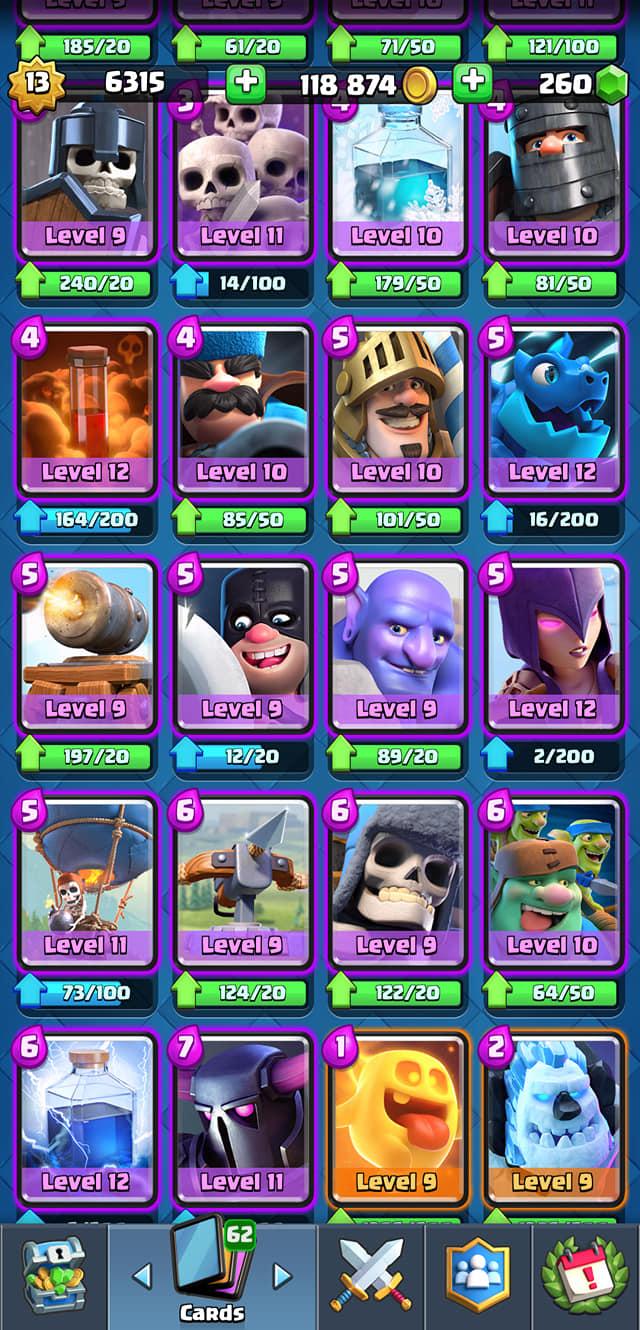Open the Goblin Giant card Level 10
640x1330 pixels.
point(553,883)
